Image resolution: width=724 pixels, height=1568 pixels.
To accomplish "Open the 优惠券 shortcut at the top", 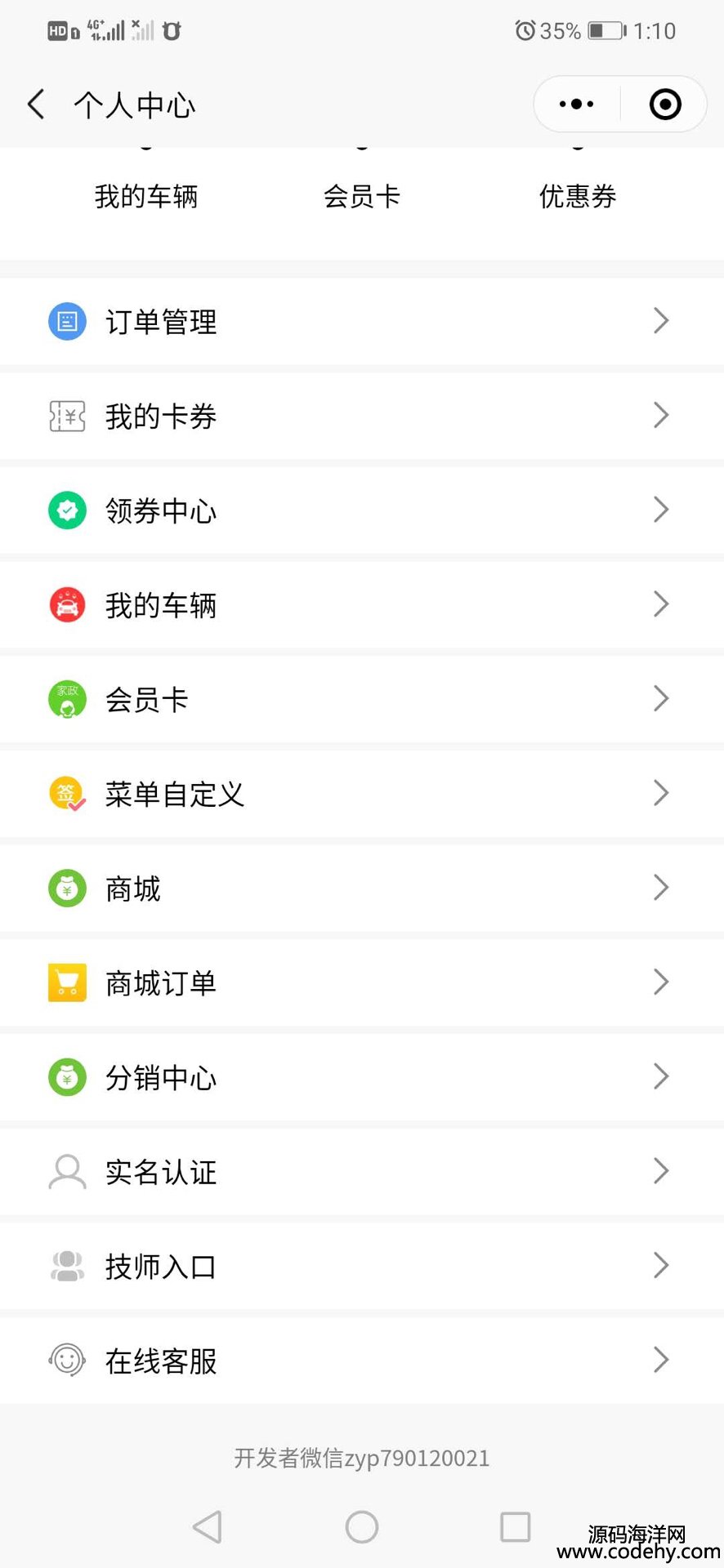I will coord(577,196).
